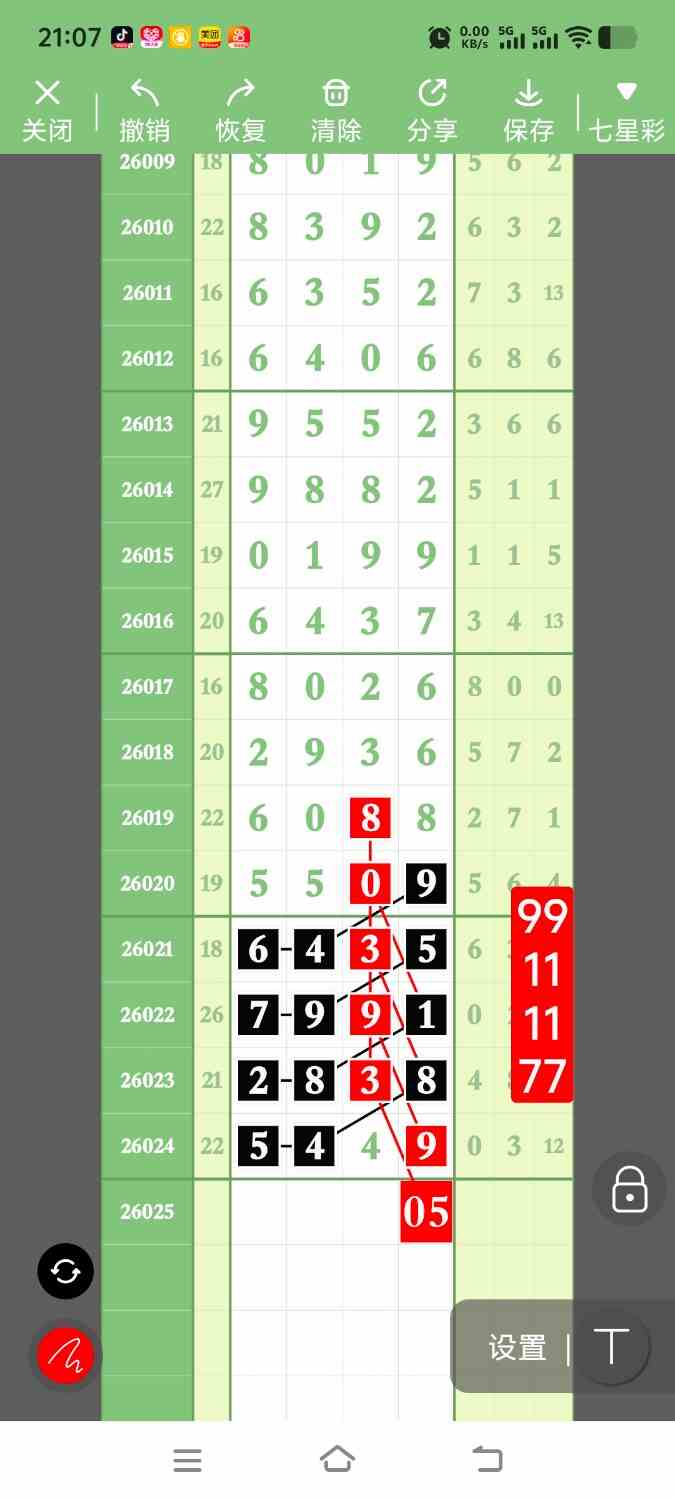The height and width of the screenshot is (1500, 675).
Task: Select the text T tool
Action: pyautogui.click(x=611, y=1346)
